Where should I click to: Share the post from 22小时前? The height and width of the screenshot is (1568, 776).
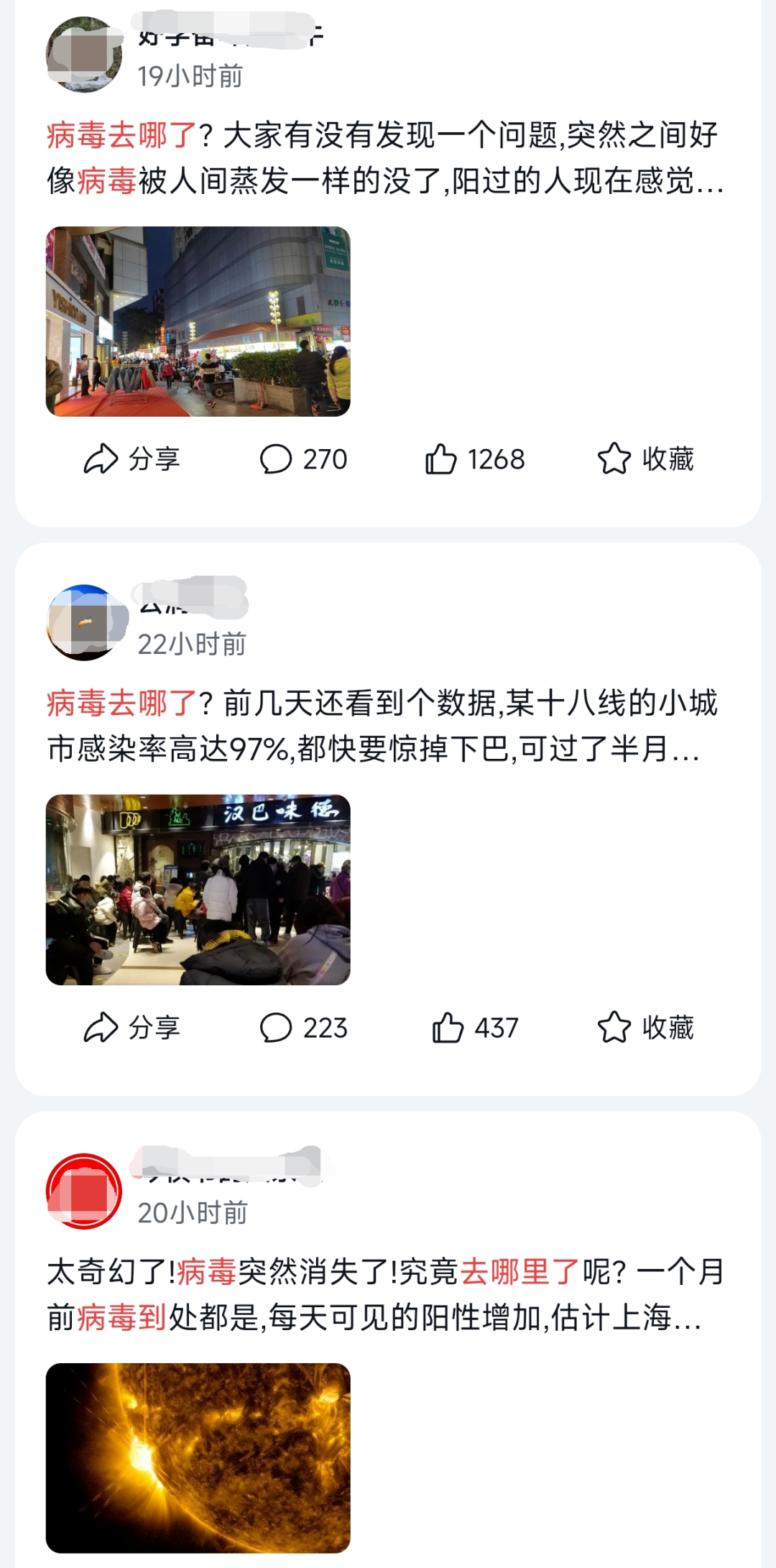(131, 1028)
